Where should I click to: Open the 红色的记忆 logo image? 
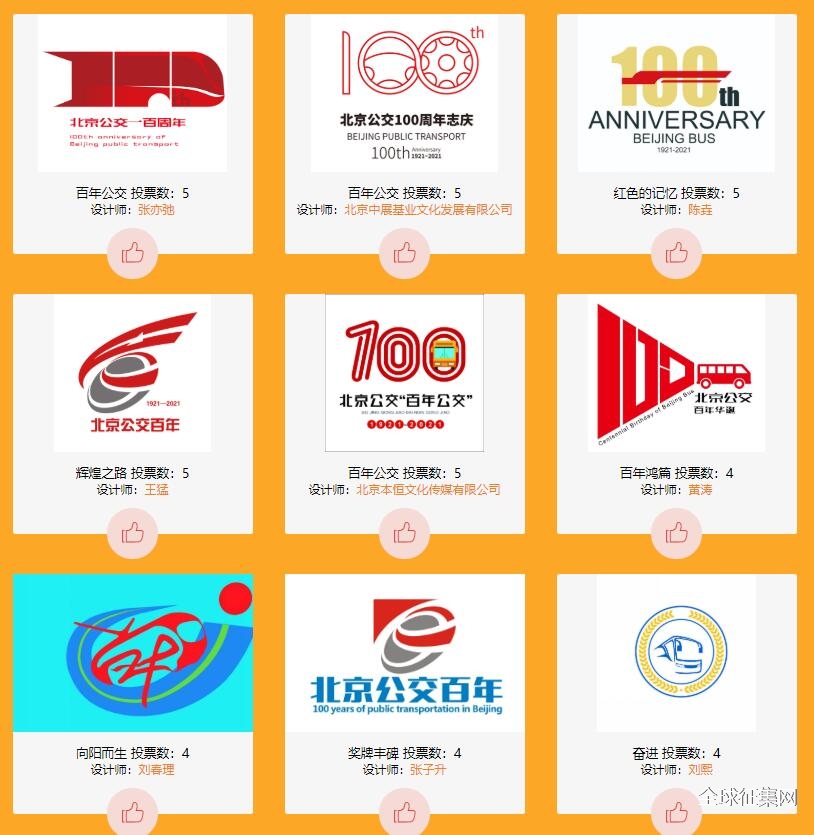pyautogui.click(x=676, y=93)
